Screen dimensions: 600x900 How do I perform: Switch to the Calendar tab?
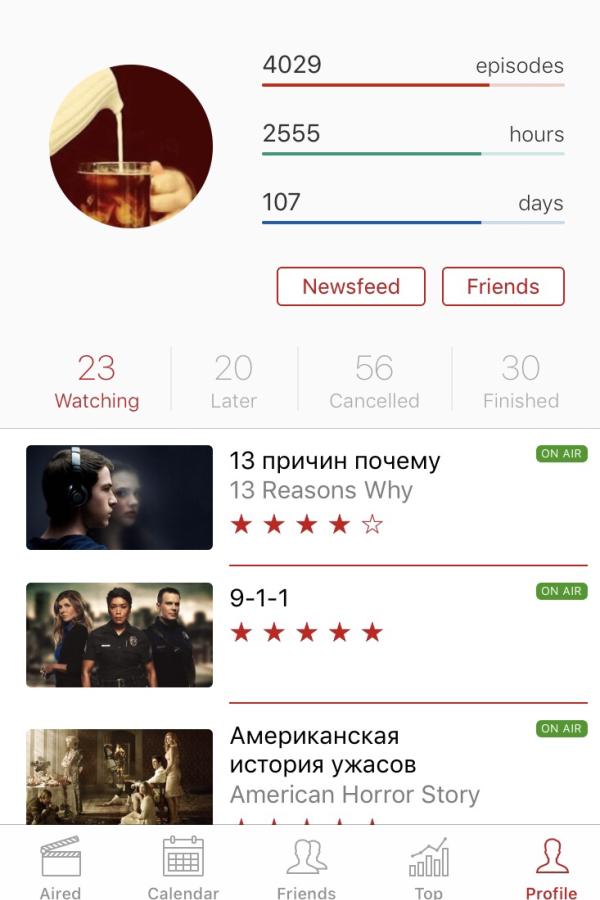[183, 867]
